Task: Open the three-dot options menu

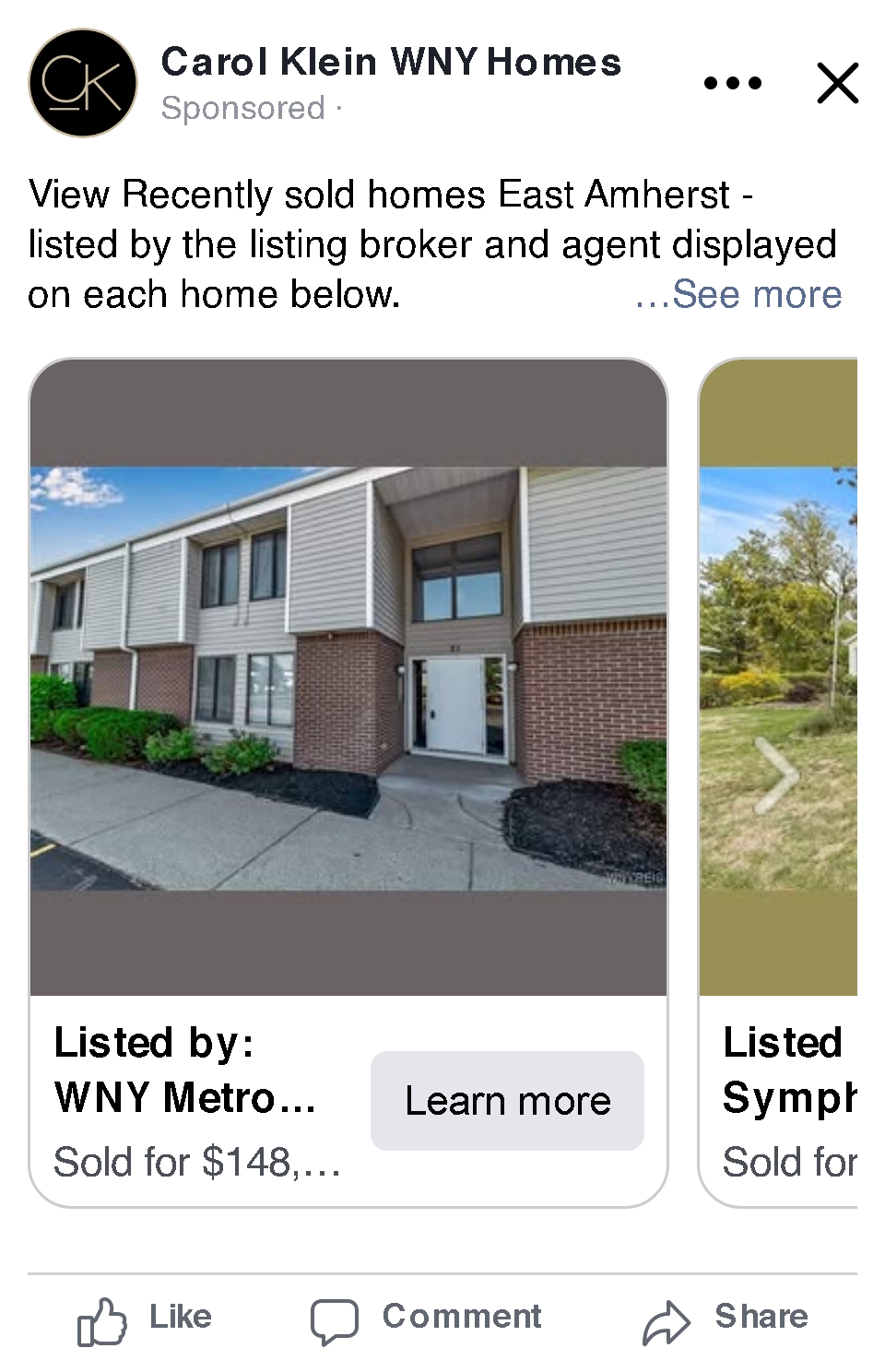Action: [733, 83]
